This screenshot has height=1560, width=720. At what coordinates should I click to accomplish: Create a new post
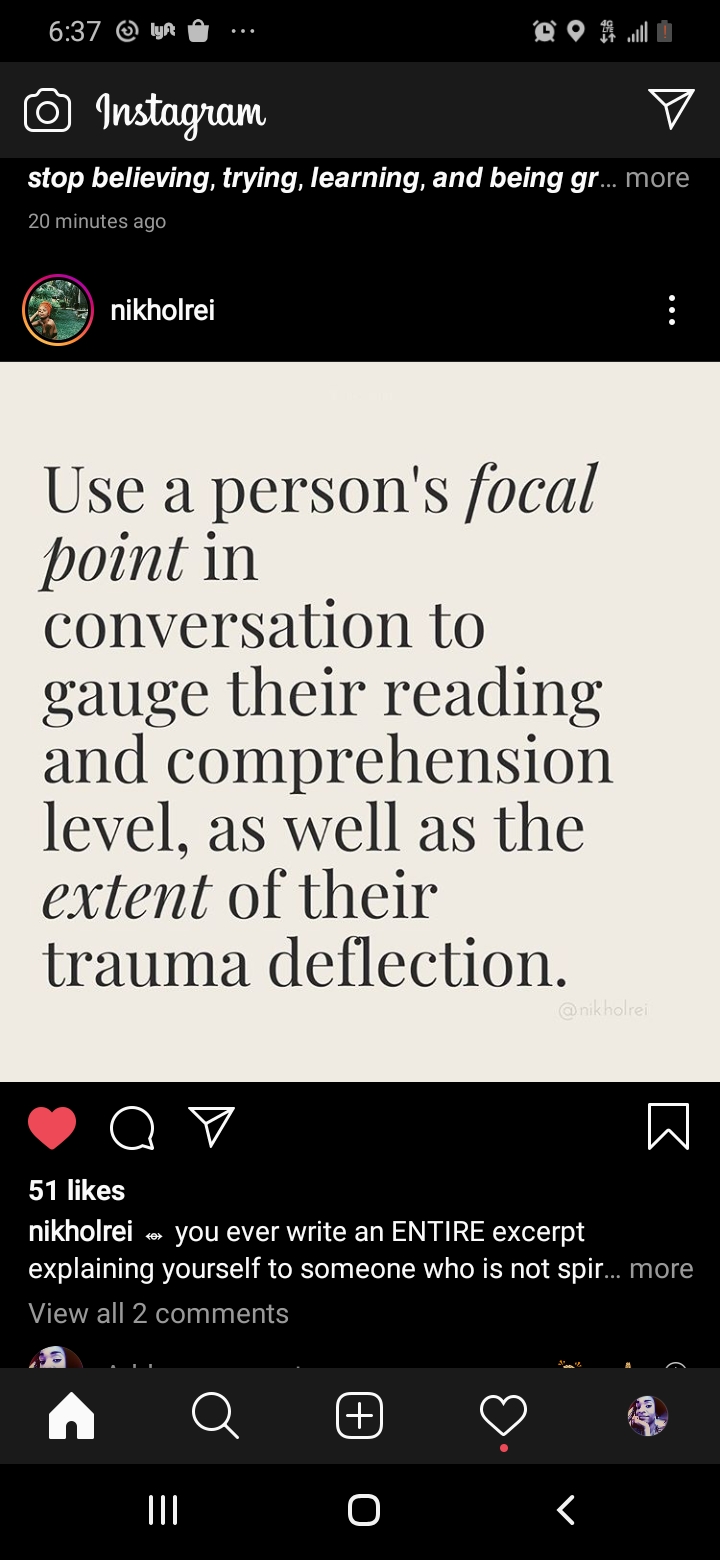point(360,1416)
